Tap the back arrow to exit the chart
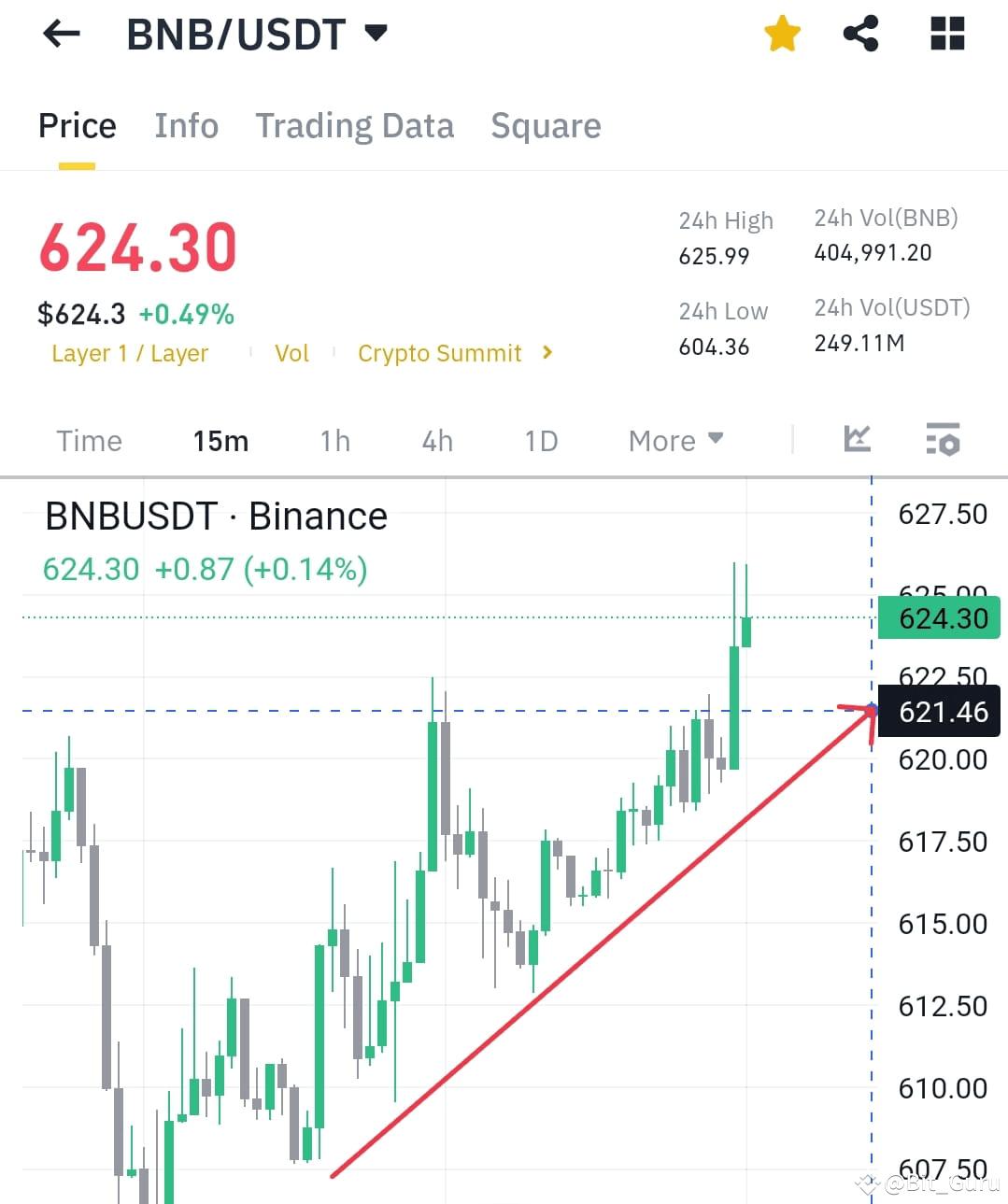 (x=61, y=34)
